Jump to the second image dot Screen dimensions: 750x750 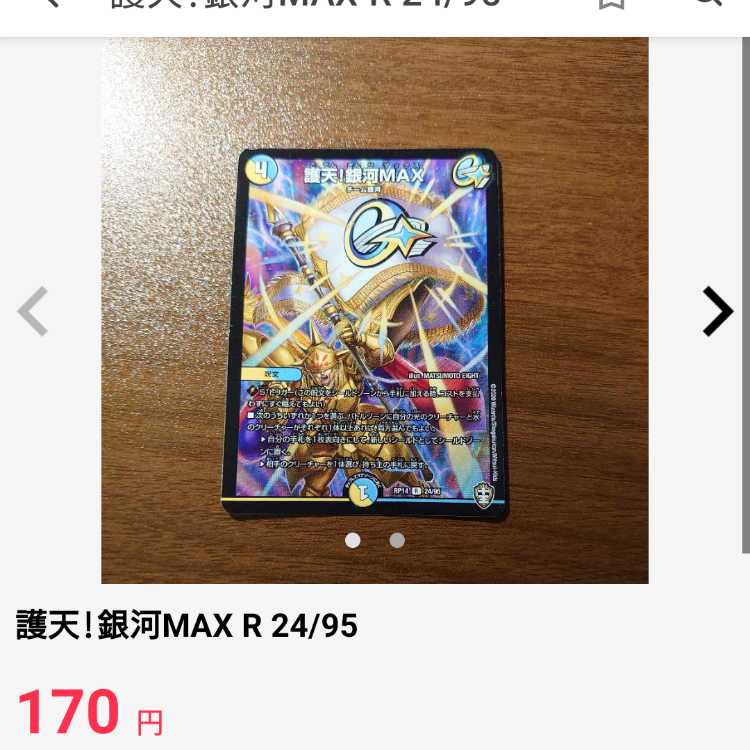(x=397, y=540)
